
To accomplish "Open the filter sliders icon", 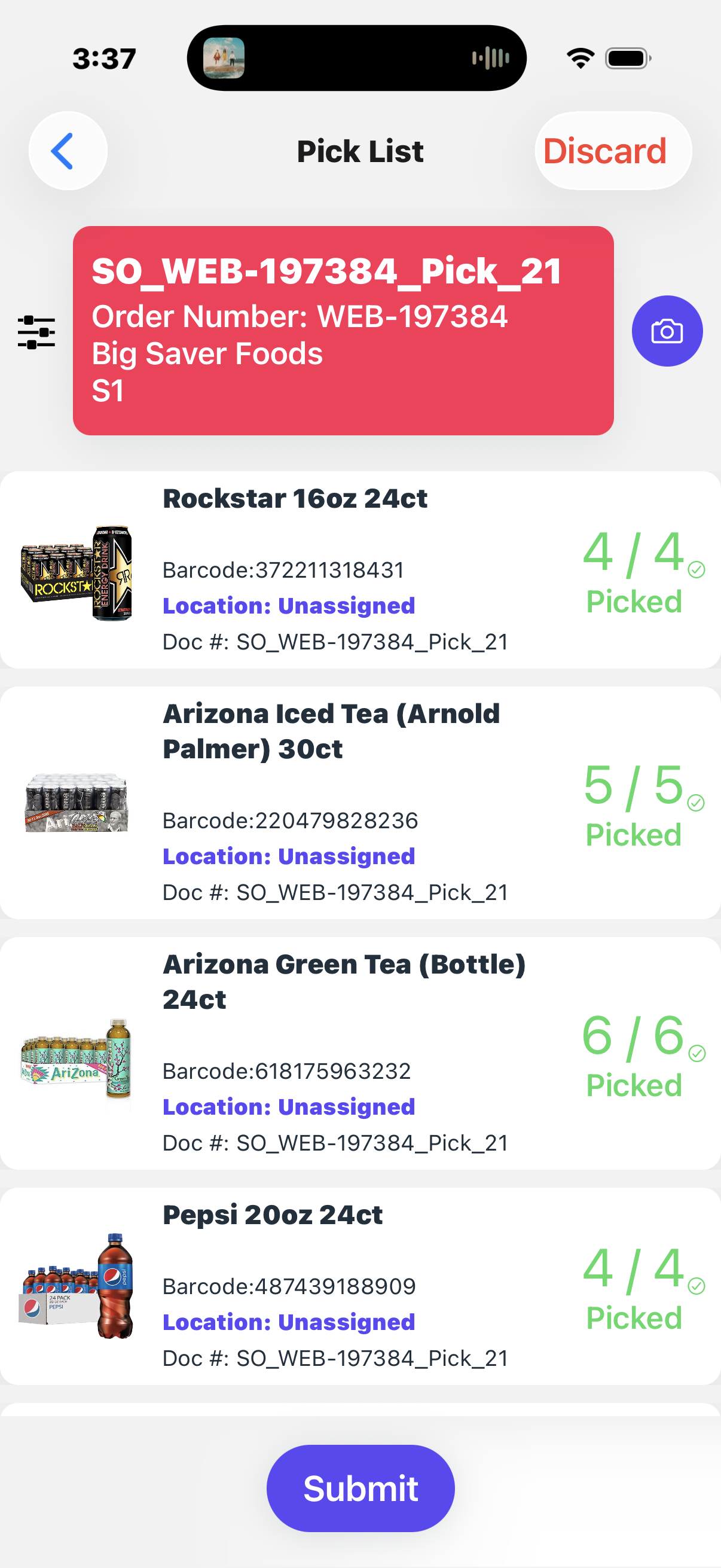I will (36, 332).
